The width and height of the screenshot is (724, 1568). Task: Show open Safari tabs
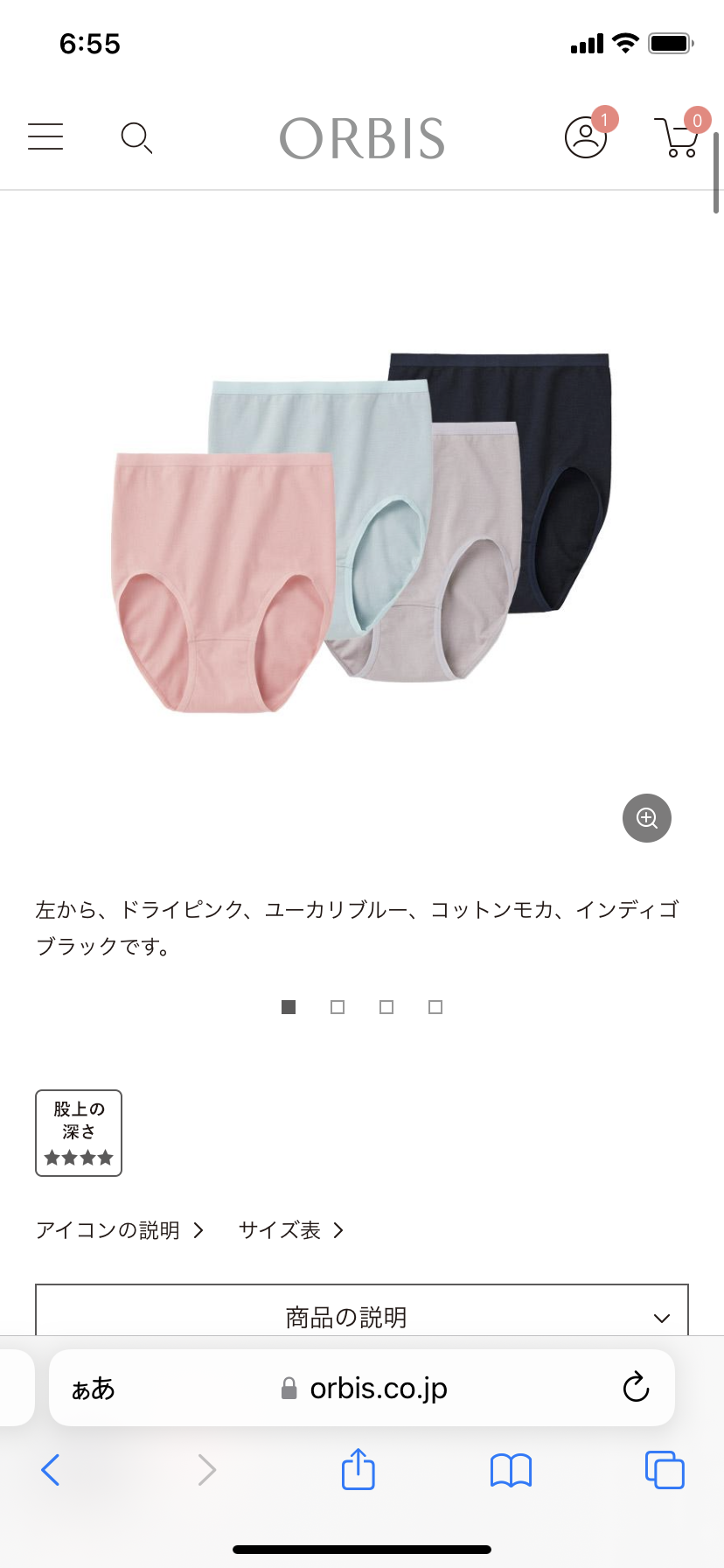[665, 1470]
